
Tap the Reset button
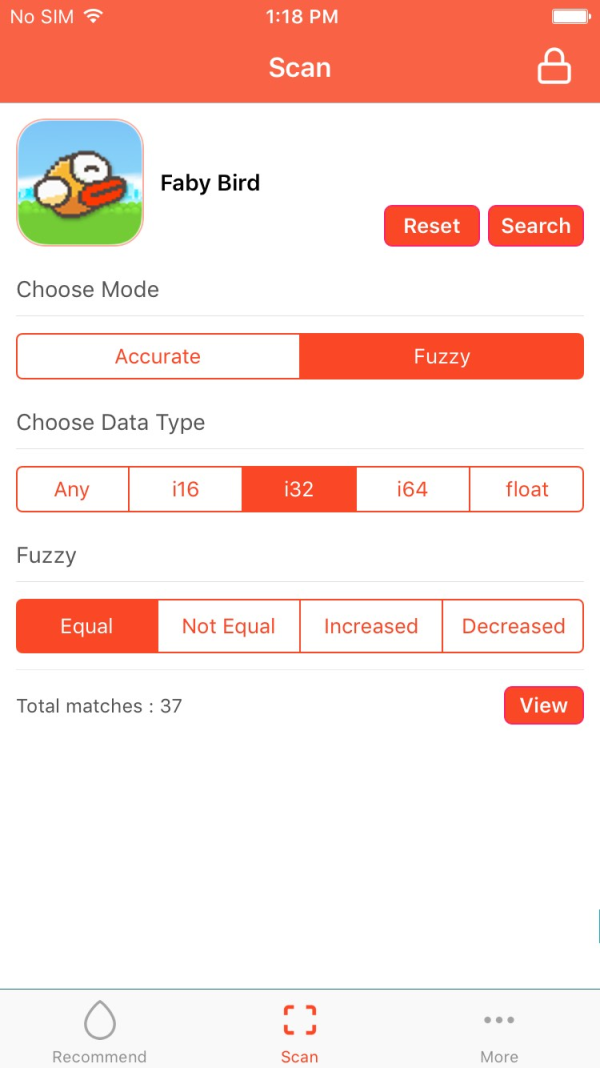coord(431,226)
